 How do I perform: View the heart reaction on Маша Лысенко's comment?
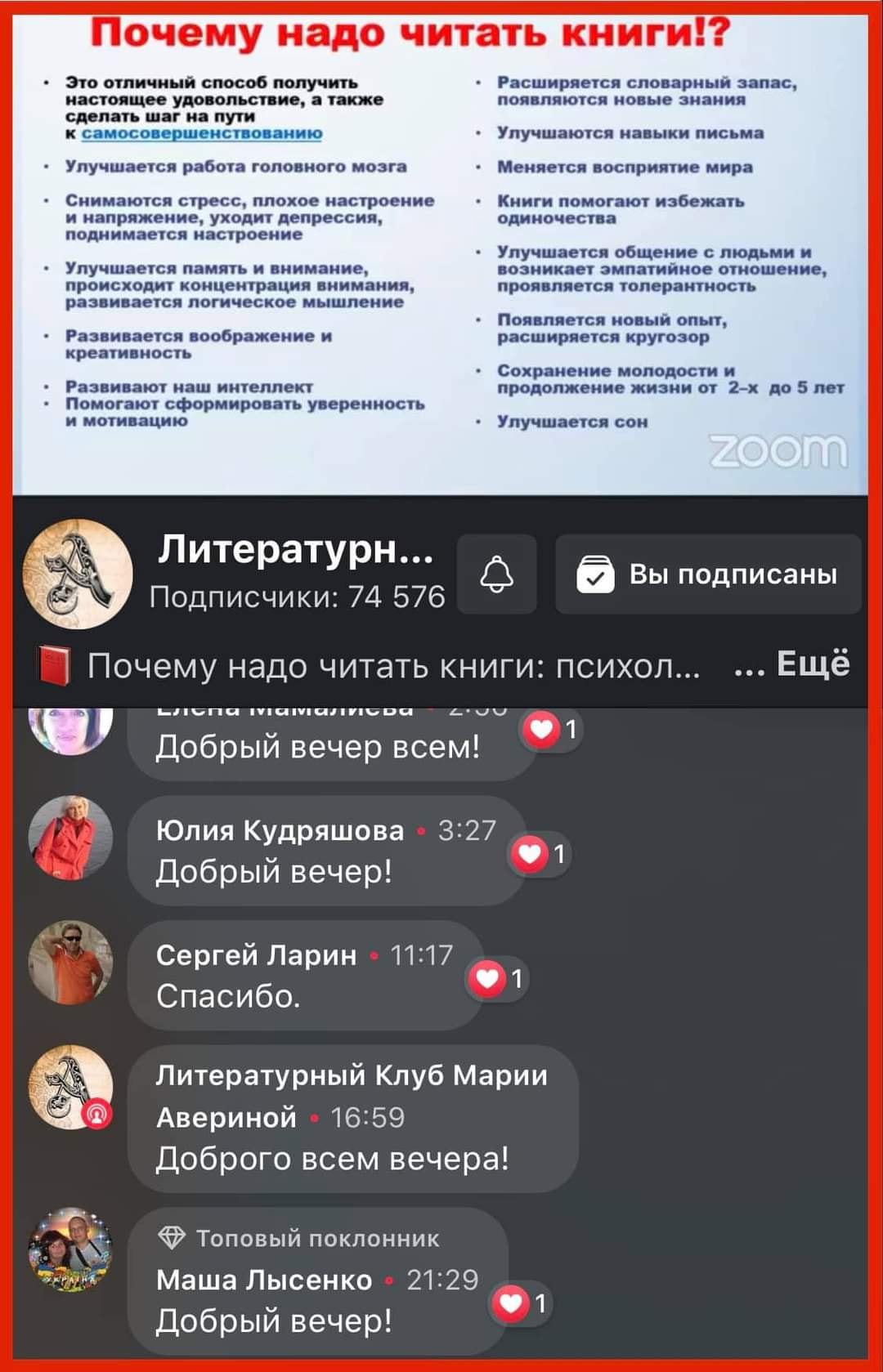tap(521, 1303)
